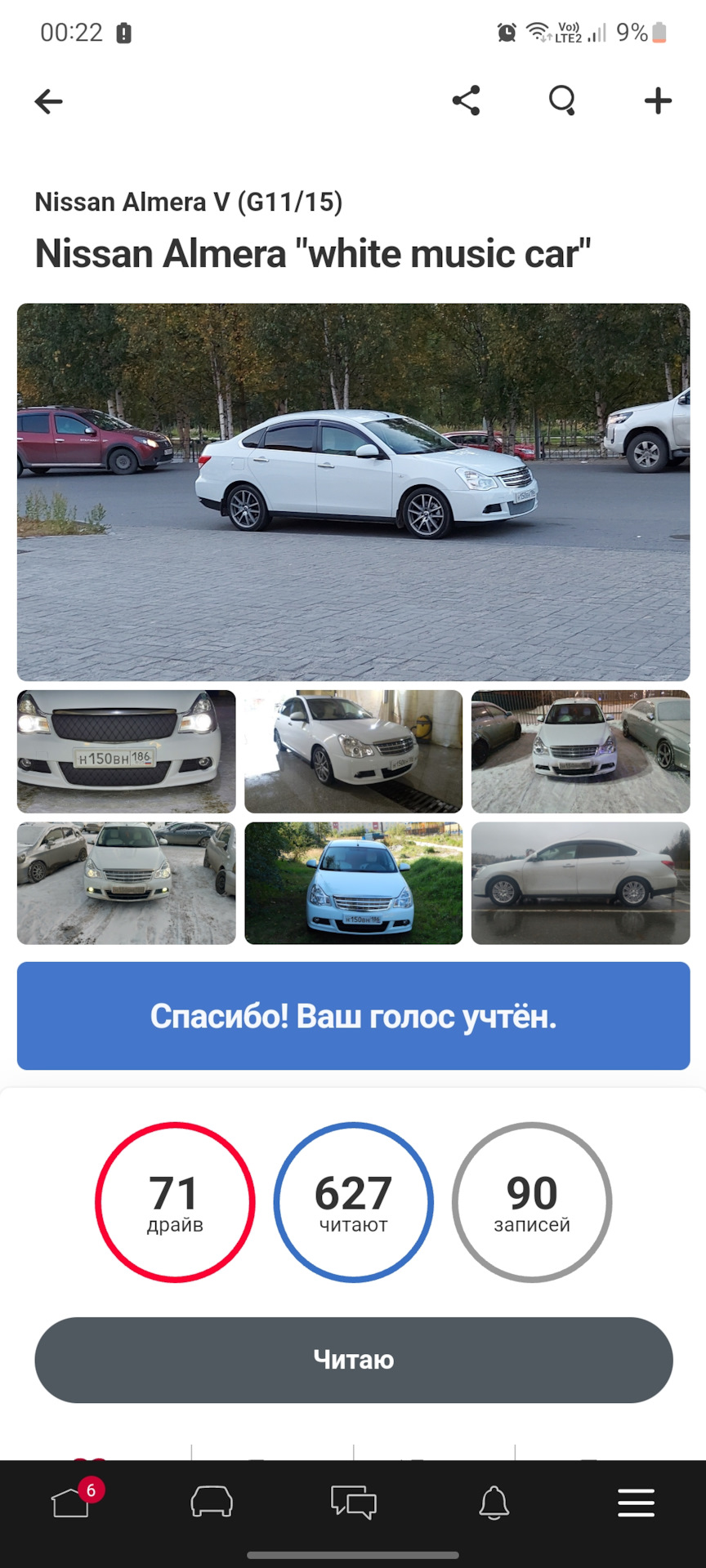Screen dimensions: 706x1568
Task: Switch to the cars tab
Action: [x=212, y=1502]
